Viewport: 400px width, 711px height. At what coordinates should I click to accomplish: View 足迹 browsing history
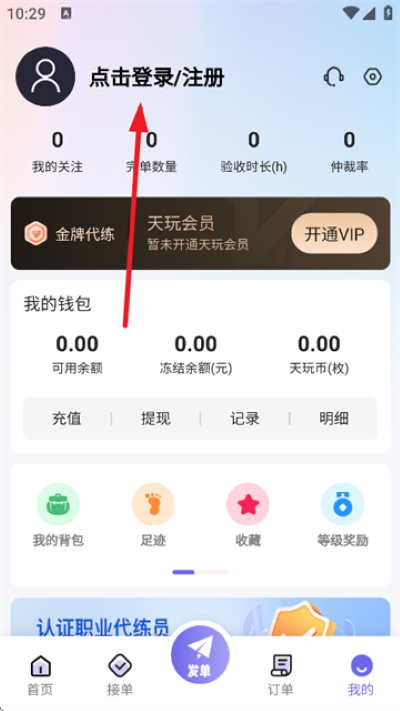click(153, 516)
